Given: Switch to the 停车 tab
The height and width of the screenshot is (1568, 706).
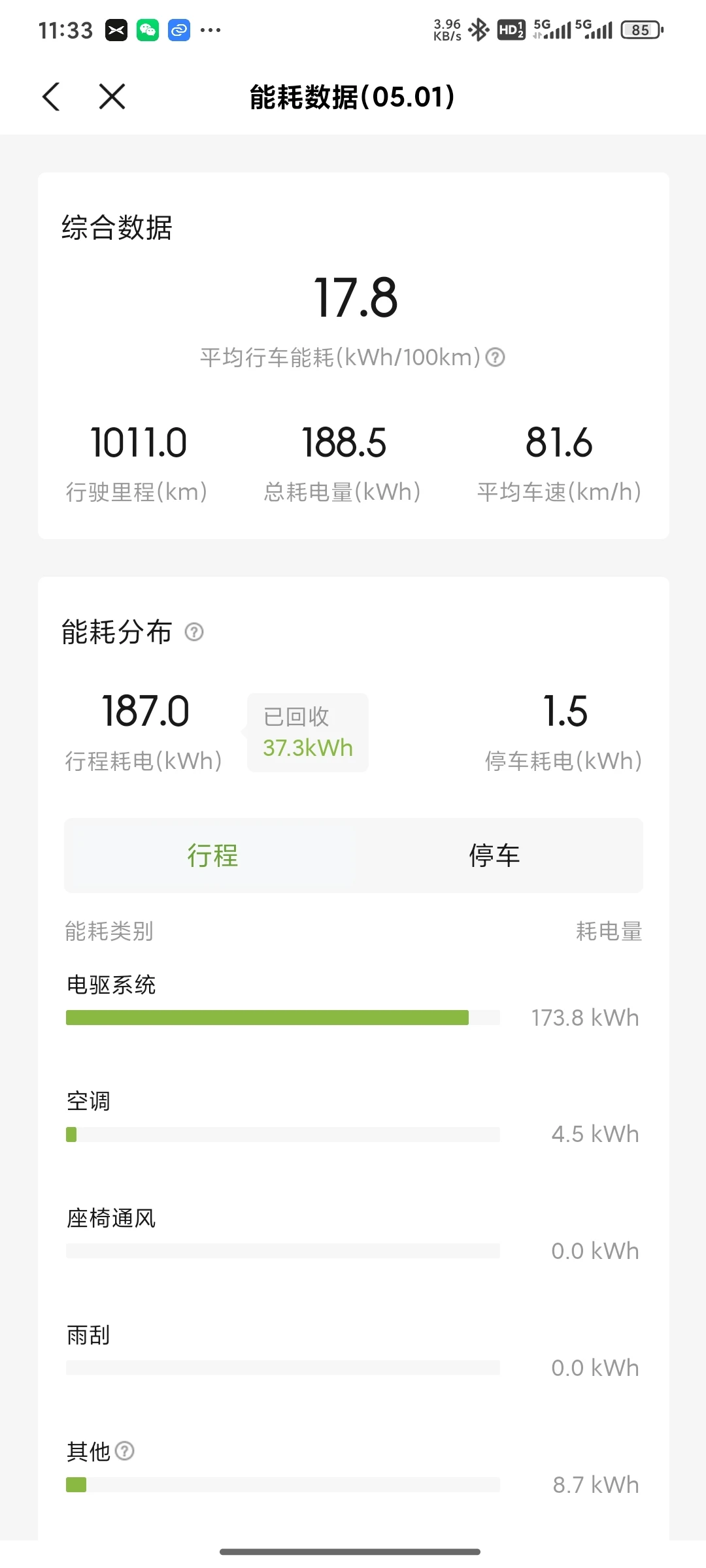Looking at the screenshot, I should point(495,855).
